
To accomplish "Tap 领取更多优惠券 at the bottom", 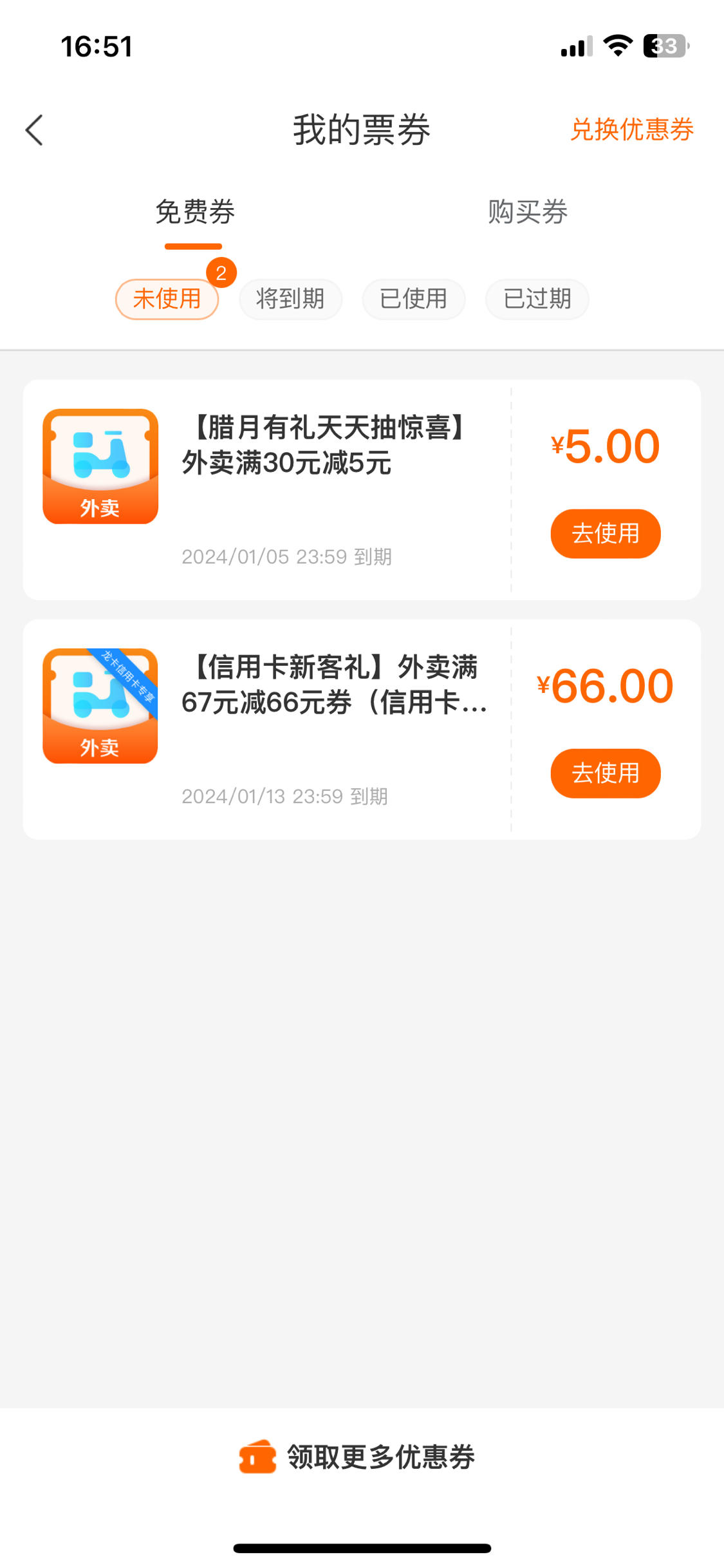I will pos(357,1457).
